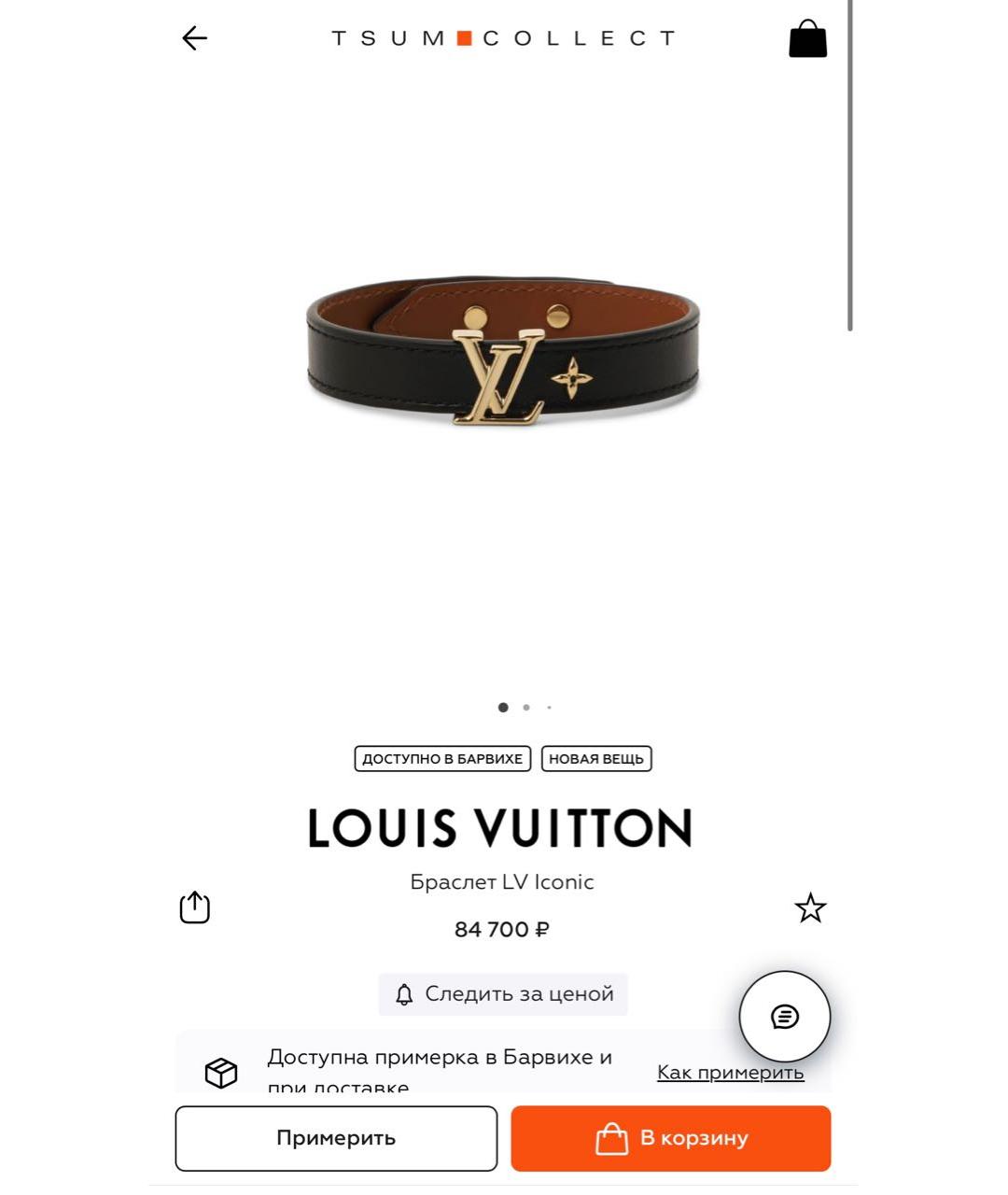Select the ДОСТУПНО В БАРВИХЕ badge
1008x1195 pixels.
pyautogui.click(x=442, y=758)
